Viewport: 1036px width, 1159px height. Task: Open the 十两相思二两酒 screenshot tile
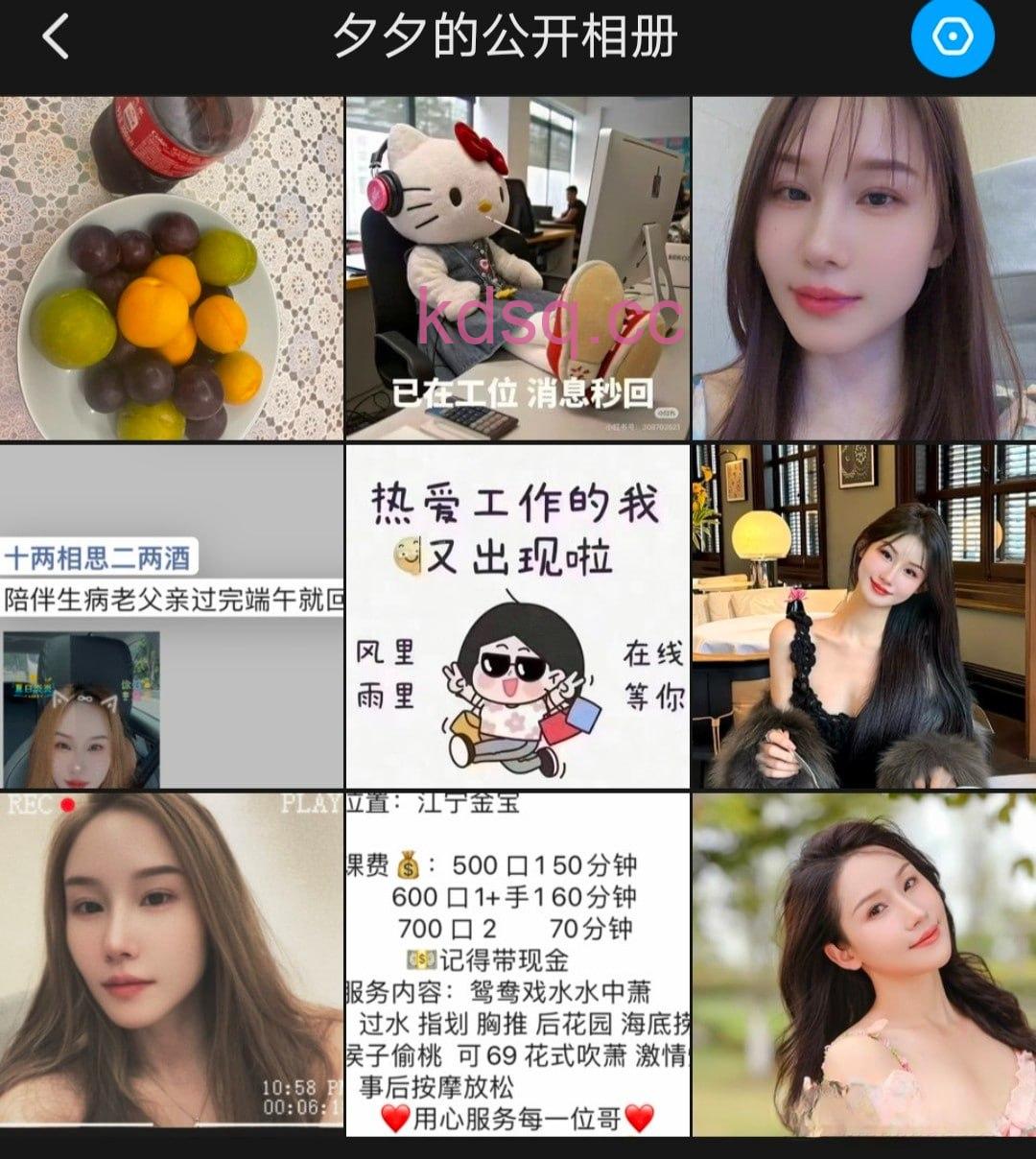171,616
